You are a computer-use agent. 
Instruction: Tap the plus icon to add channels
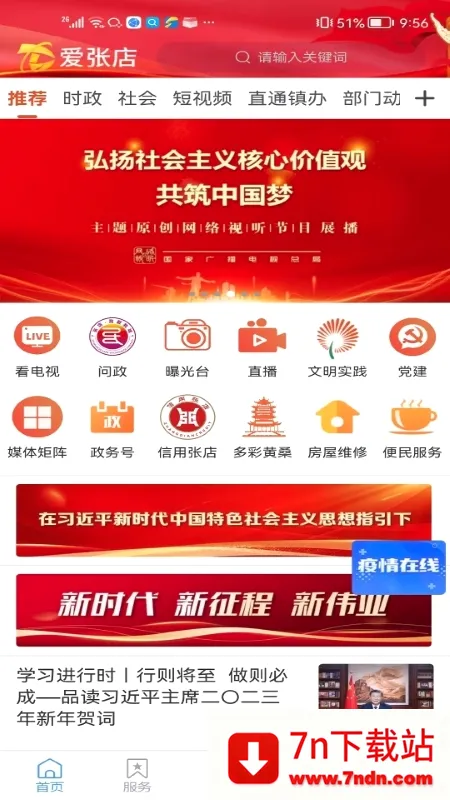[x=424, y=98]
